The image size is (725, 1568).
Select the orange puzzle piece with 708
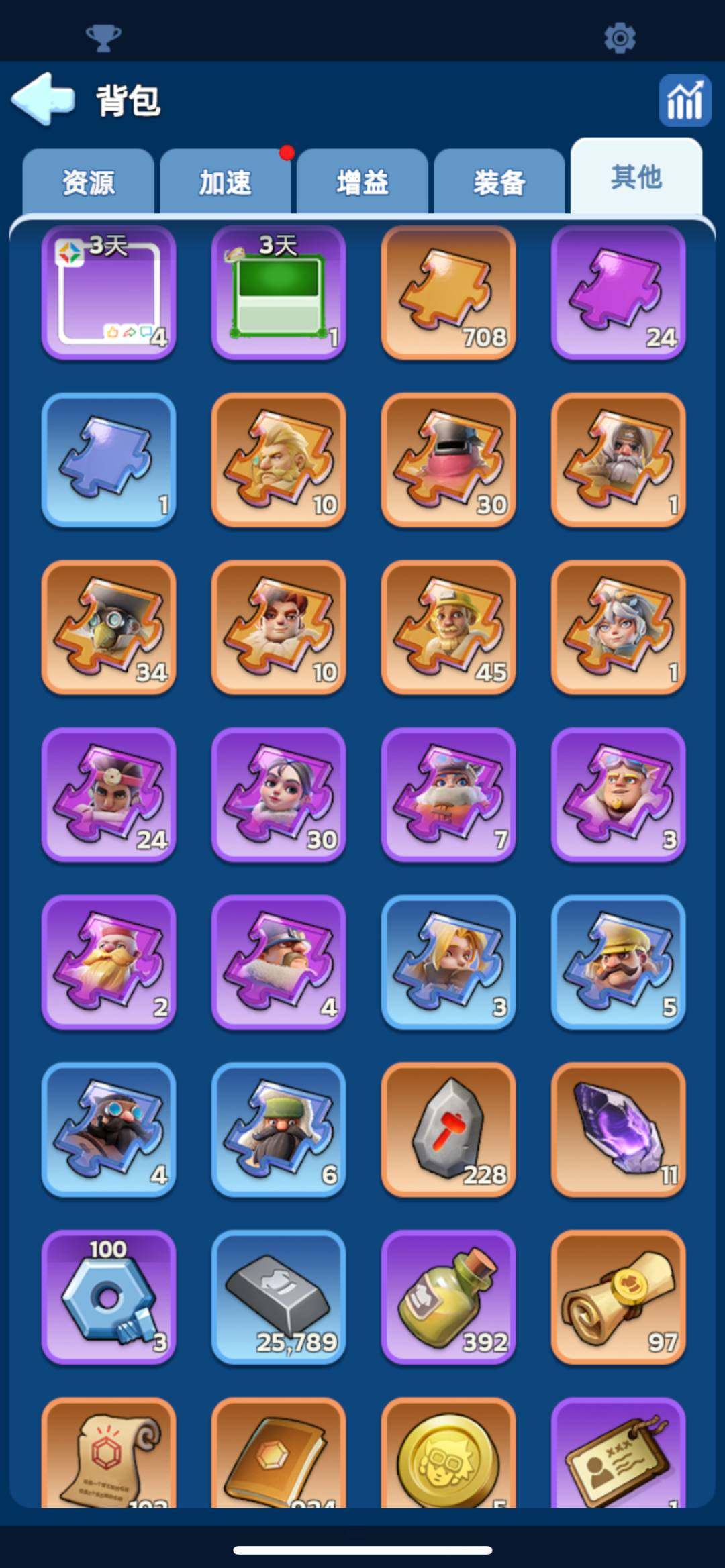point(448,293)
